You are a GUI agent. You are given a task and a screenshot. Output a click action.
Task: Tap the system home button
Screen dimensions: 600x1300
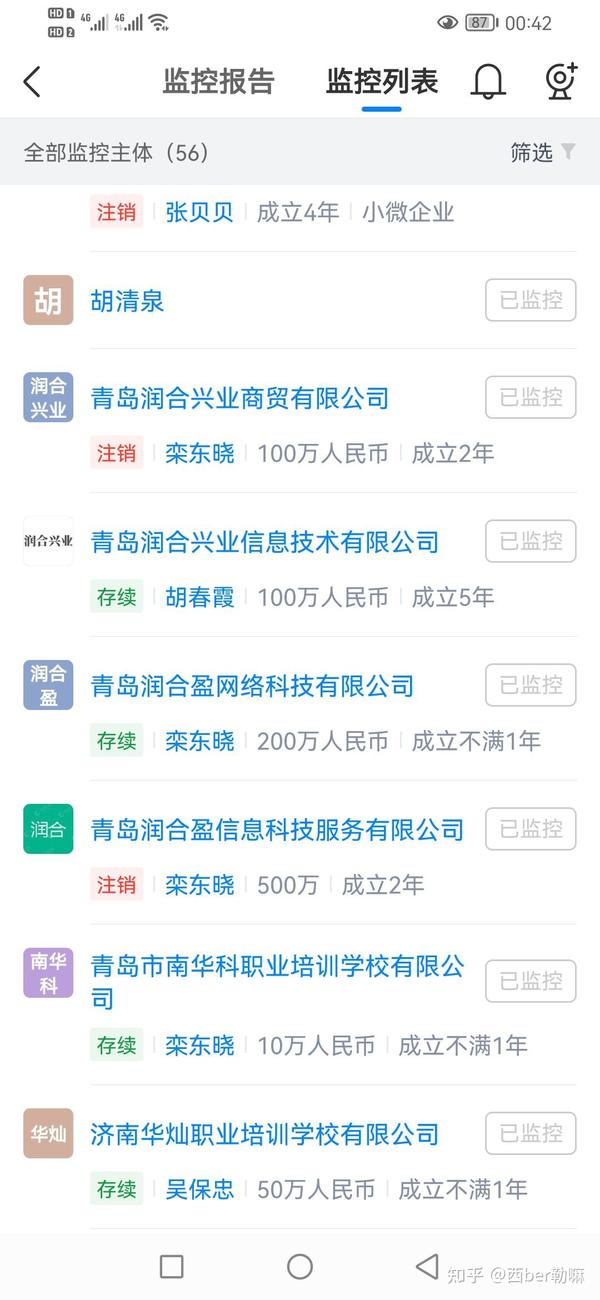pos(300,1267)
